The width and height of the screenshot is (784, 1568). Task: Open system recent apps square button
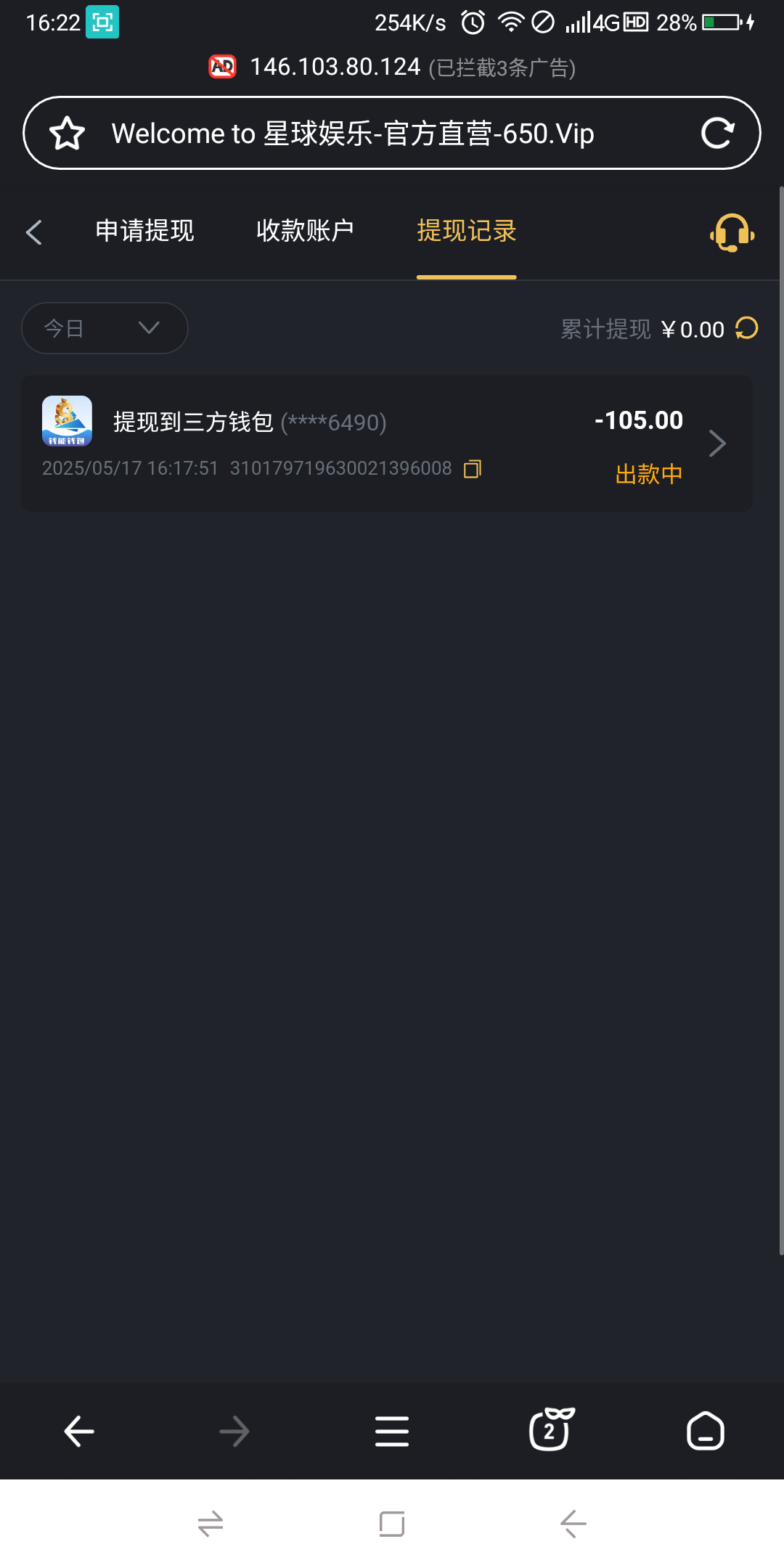tap(392, 1524)
